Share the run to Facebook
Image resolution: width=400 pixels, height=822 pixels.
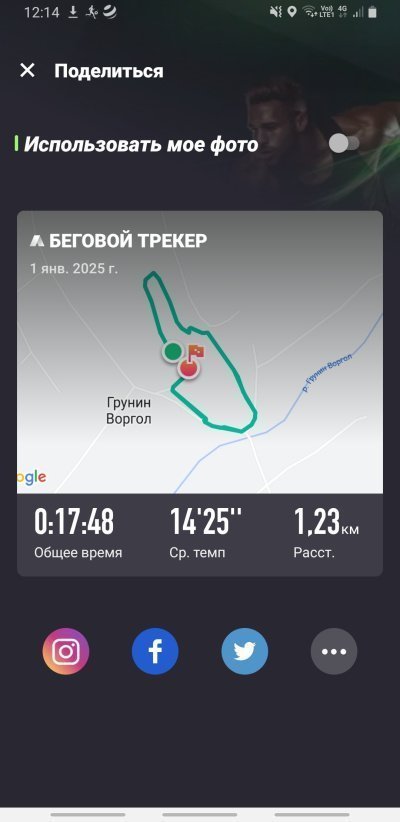pyautogui.click(x=155, y=651)
